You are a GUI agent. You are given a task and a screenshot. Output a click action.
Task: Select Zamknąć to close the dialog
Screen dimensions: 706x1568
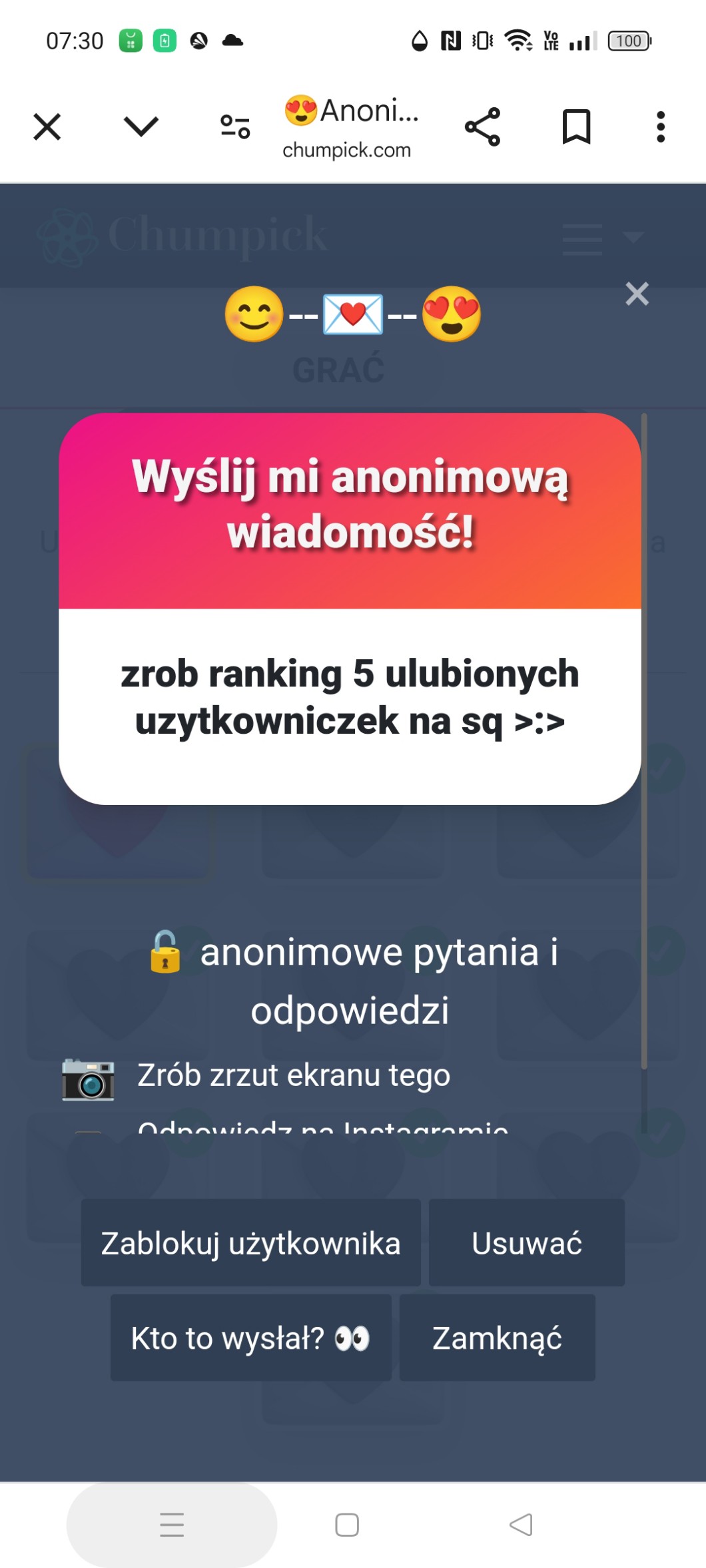coord(497,1338)
